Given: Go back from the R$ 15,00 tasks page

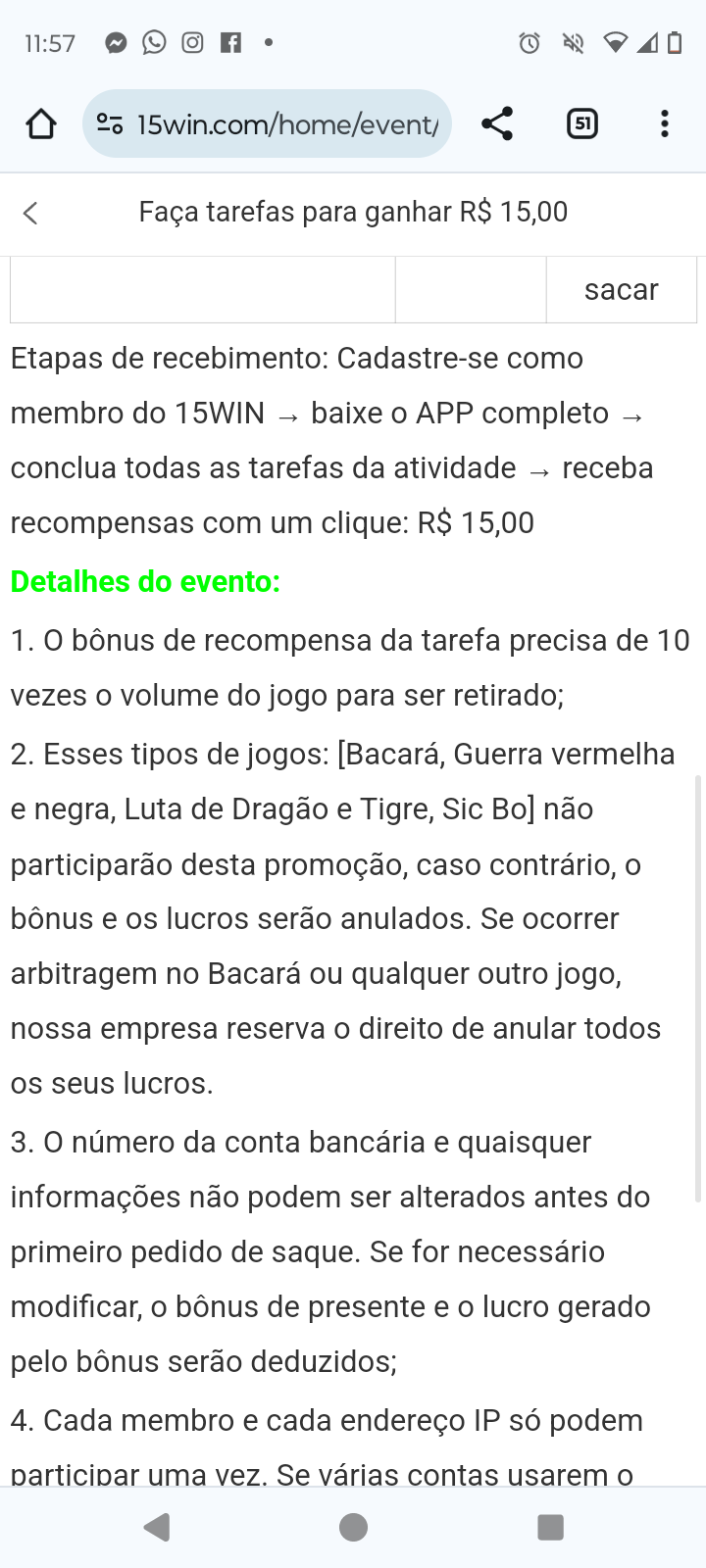Looking at the screenshot, I should click(x=31, y=213).
